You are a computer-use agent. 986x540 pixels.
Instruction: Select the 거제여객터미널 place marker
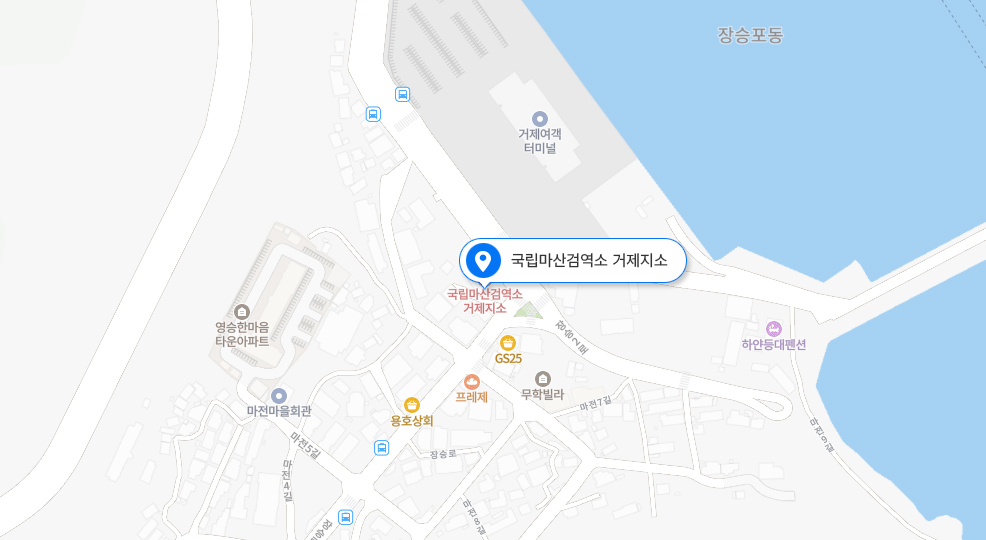pos(540,118)
